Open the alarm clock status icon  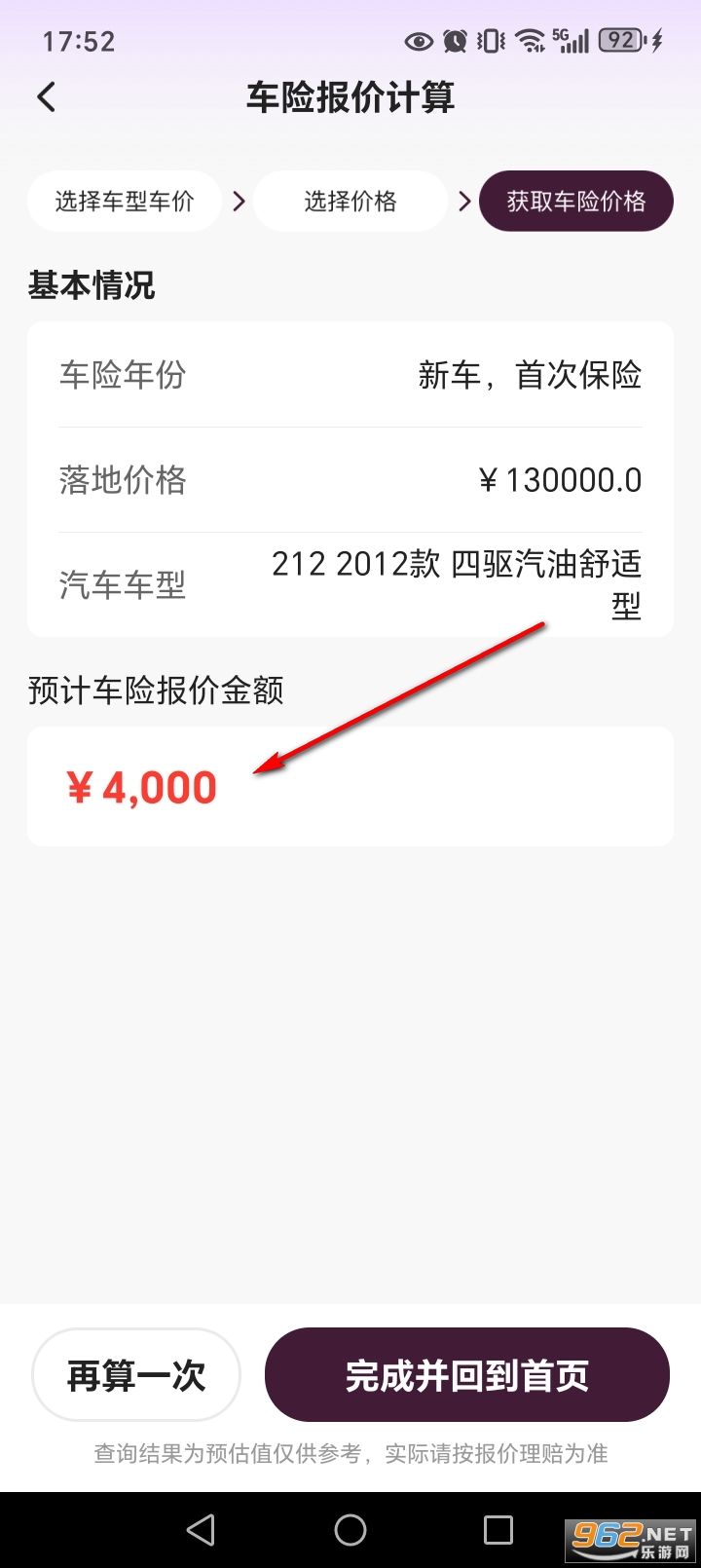coord(456,41)
